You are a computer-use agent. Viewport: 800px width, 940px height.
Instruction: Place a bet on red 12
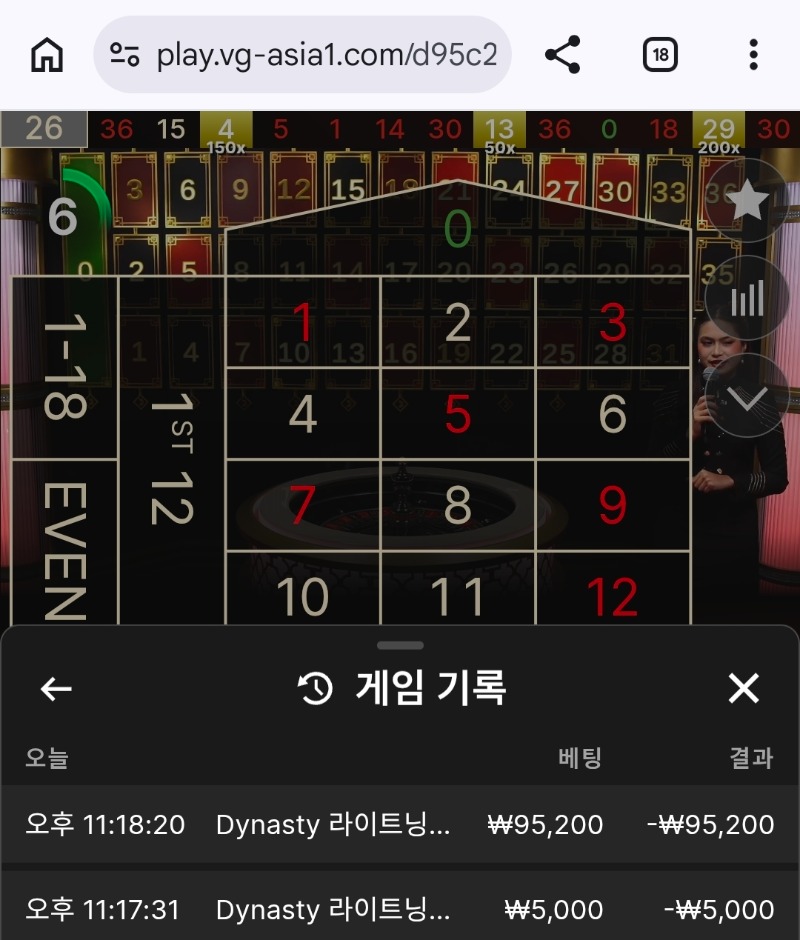coord(612,596)
